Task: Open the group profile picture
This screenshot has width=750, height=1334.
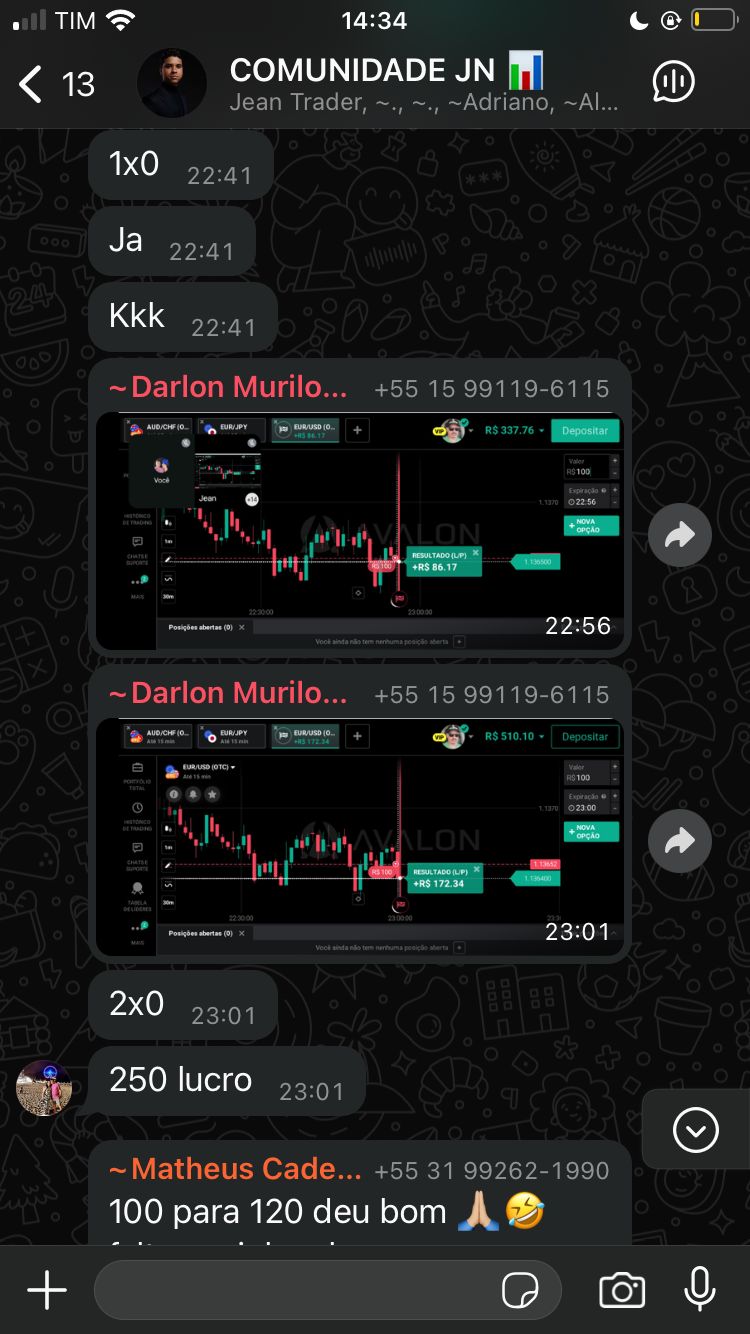Action: 171,83
